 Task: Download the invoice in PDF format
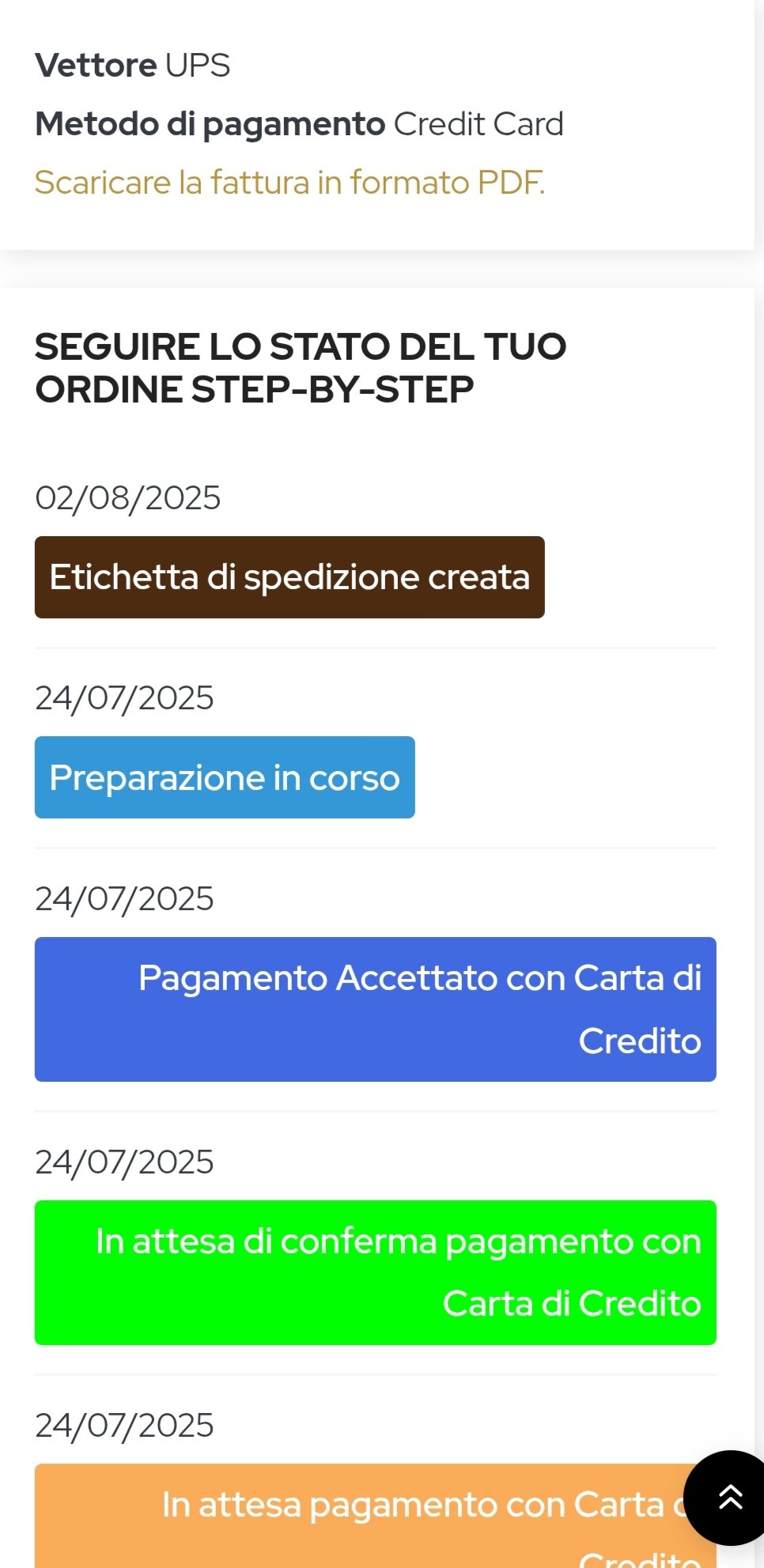(x=290, y=183)
